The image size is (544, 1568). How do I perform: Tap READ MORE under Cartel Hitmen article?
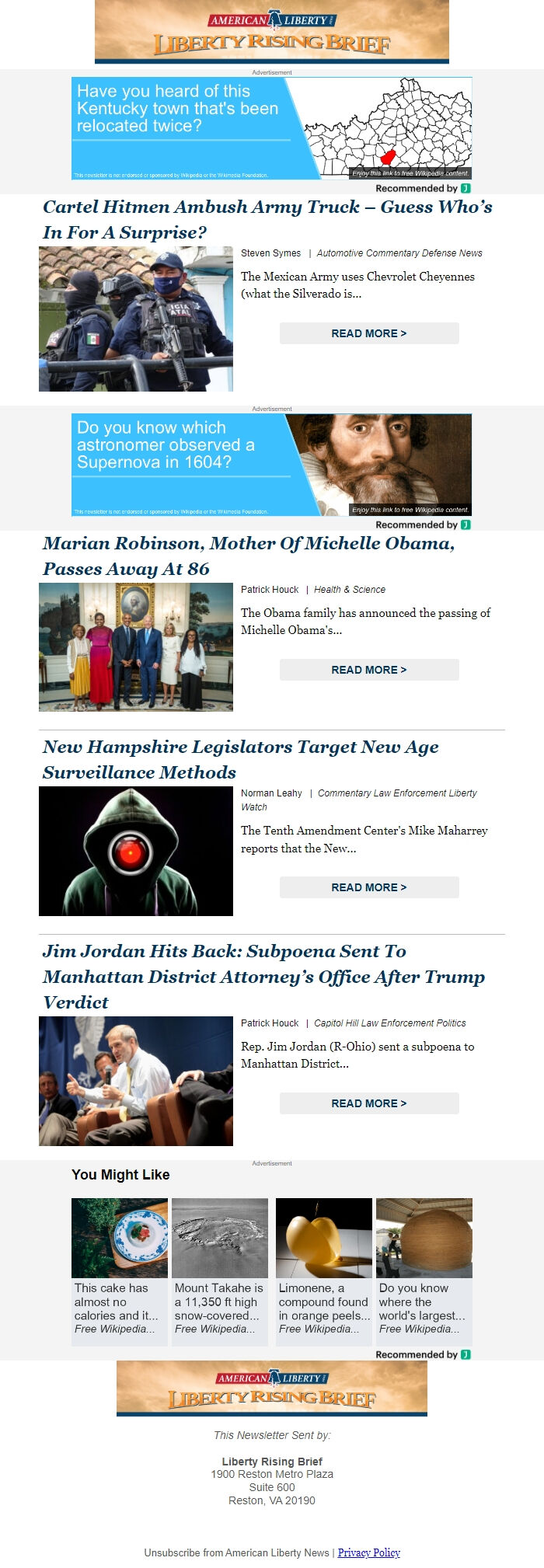pos(369,333)
